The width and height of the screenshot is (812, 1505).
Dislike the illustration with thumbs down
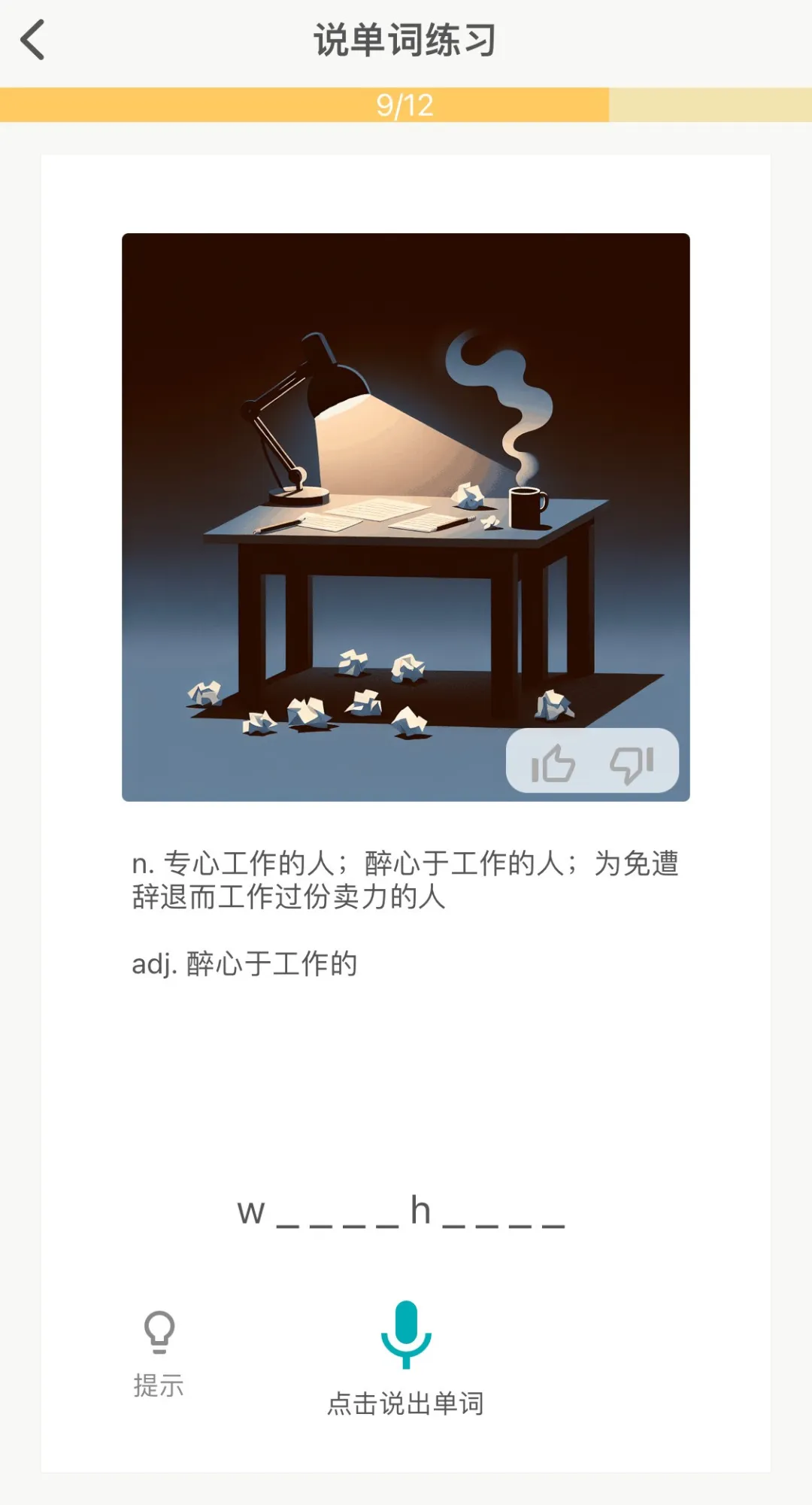tap(632, 763)
